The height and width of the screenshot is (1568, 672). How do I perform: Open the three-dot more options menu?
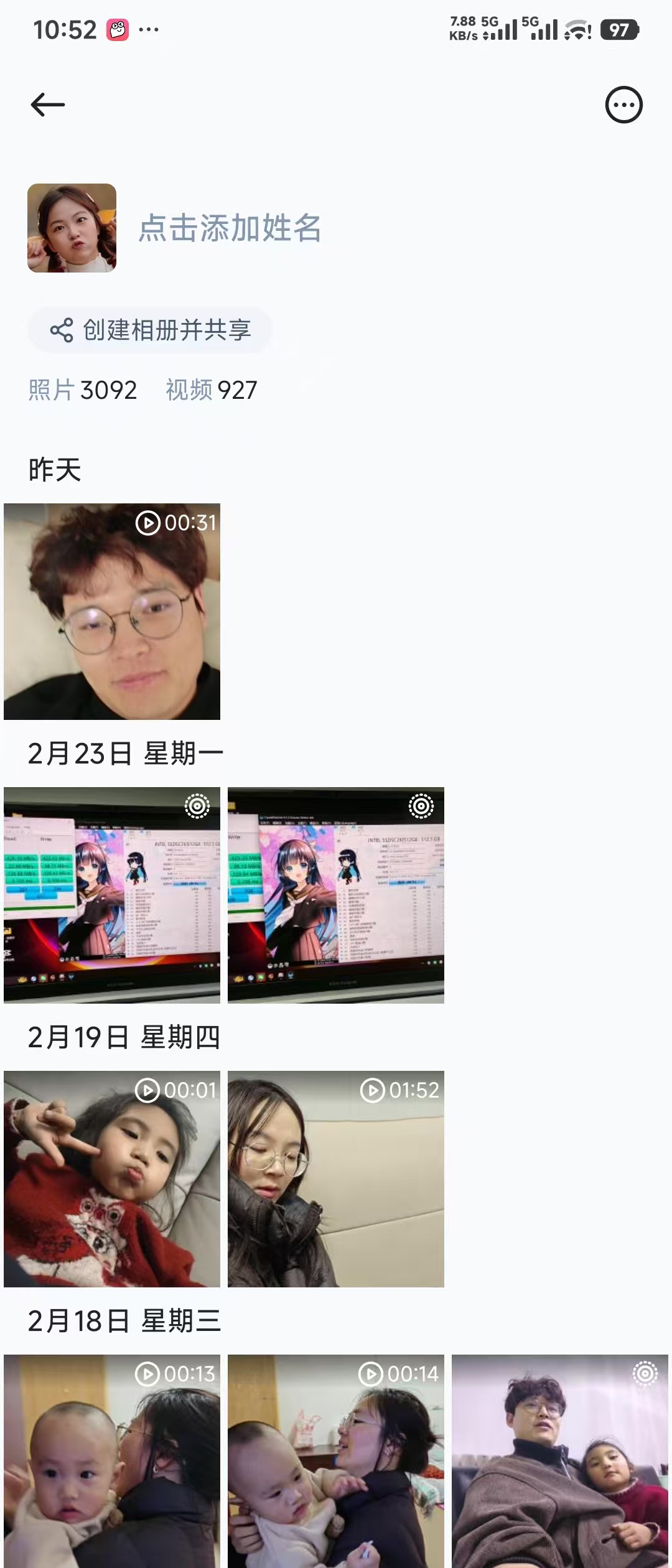pos(623,105)
